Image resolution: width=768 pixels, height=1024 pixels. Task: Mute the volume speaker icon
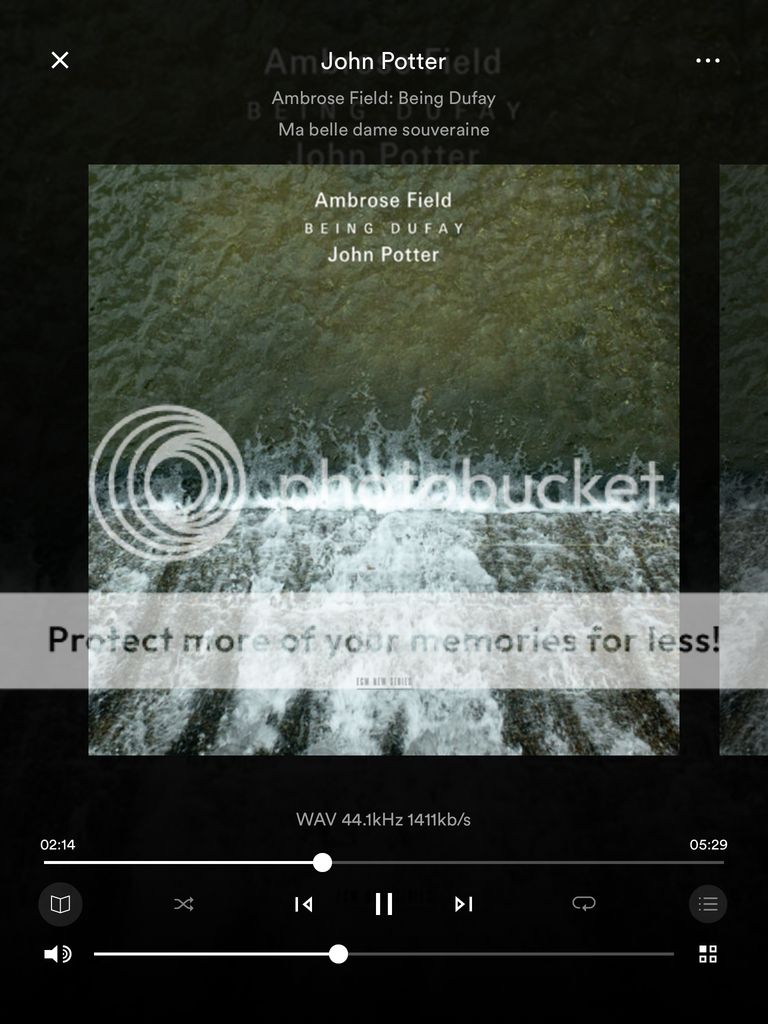tap(58, 954)
